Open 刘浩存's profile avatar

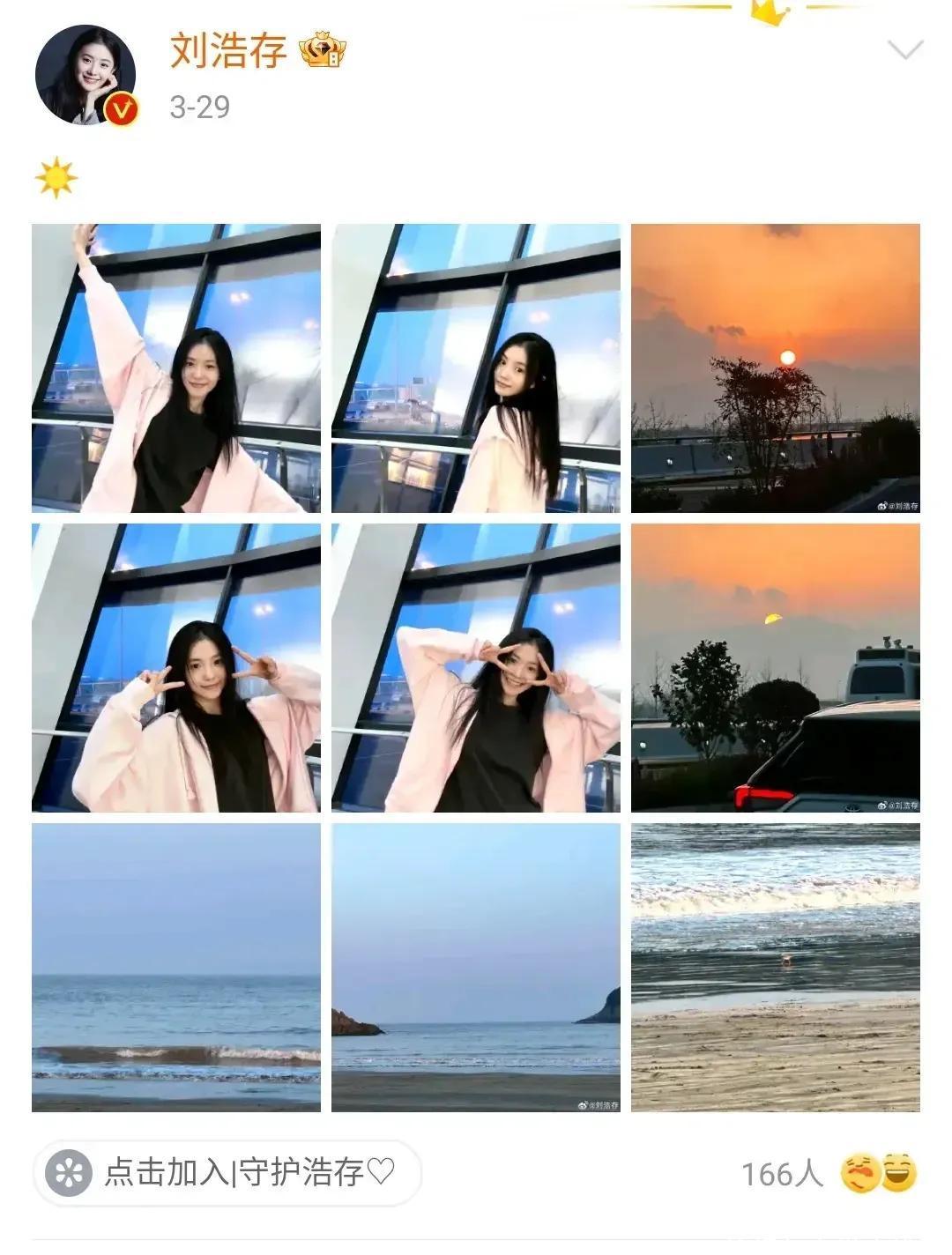86,74
